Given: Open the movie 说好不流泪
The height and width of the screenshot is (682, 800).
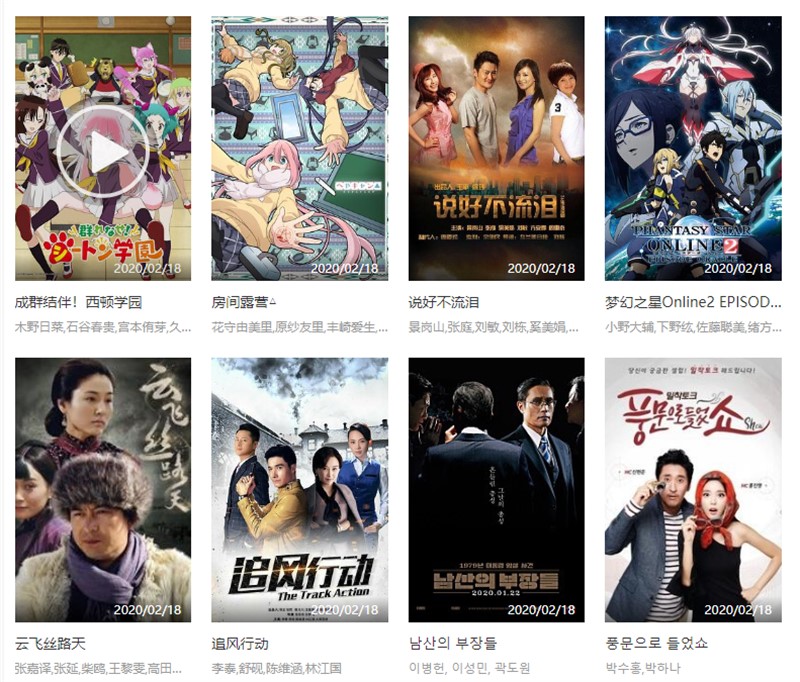Looking at the screenshot, I should tap(496, 148).
